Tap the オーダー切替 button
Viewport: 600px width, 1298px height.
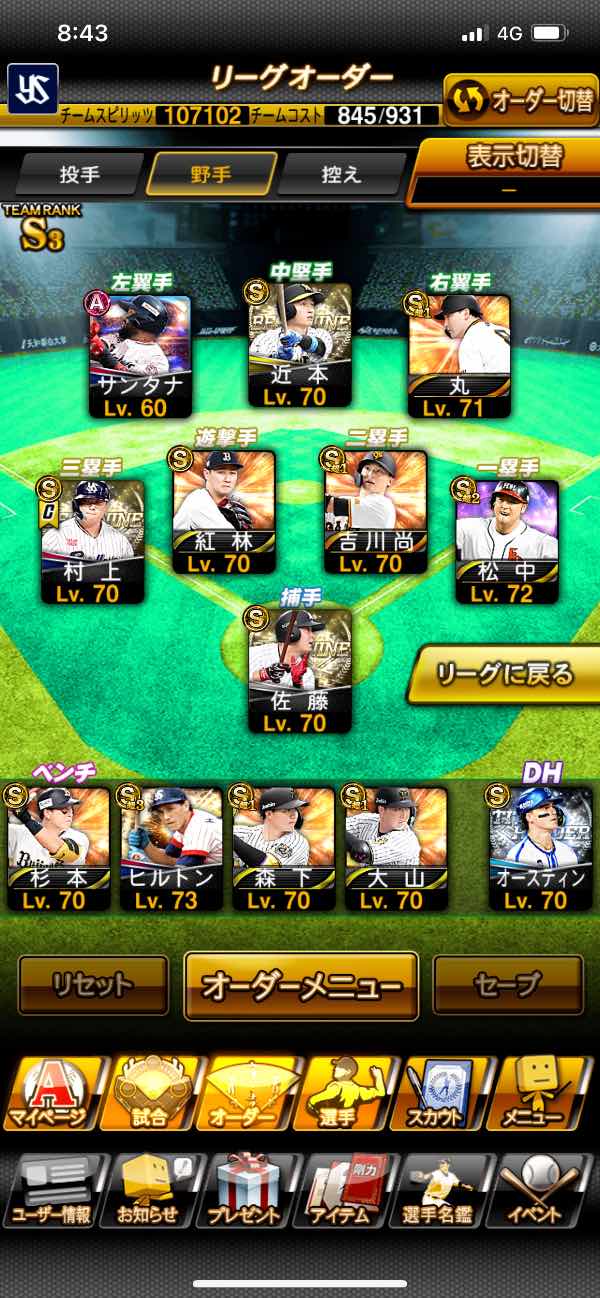(x=521, y=100)
